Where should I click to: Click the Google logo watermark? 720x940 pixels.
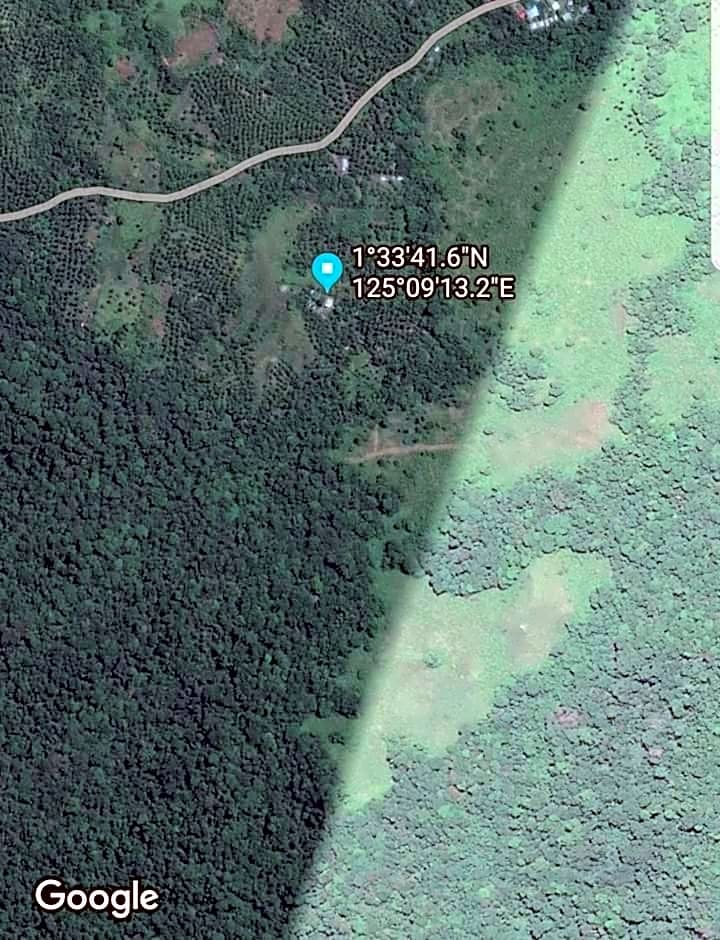coord(96,897)
